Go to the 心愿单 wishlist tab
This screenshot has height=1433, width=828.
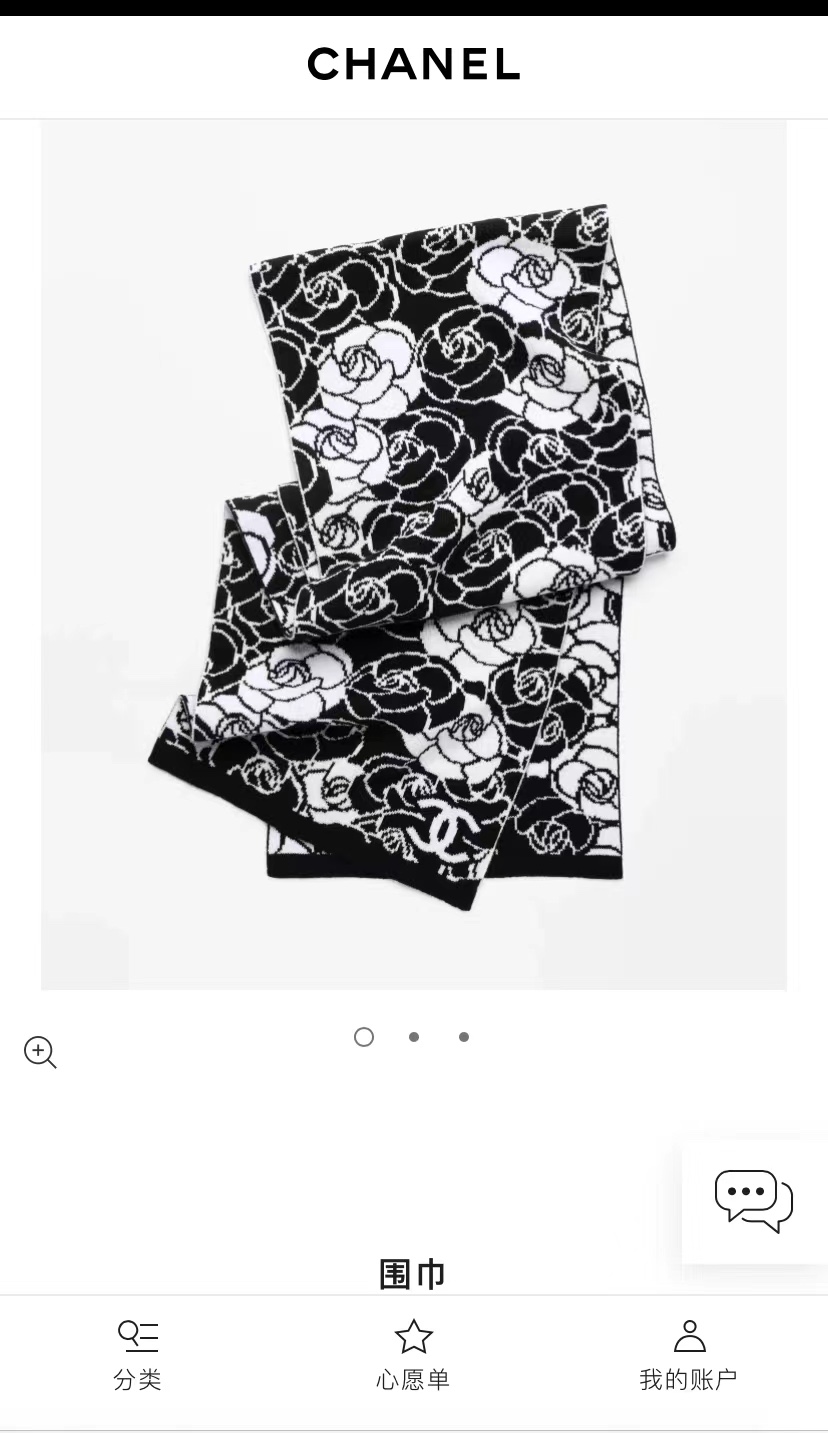point(413,1355)
